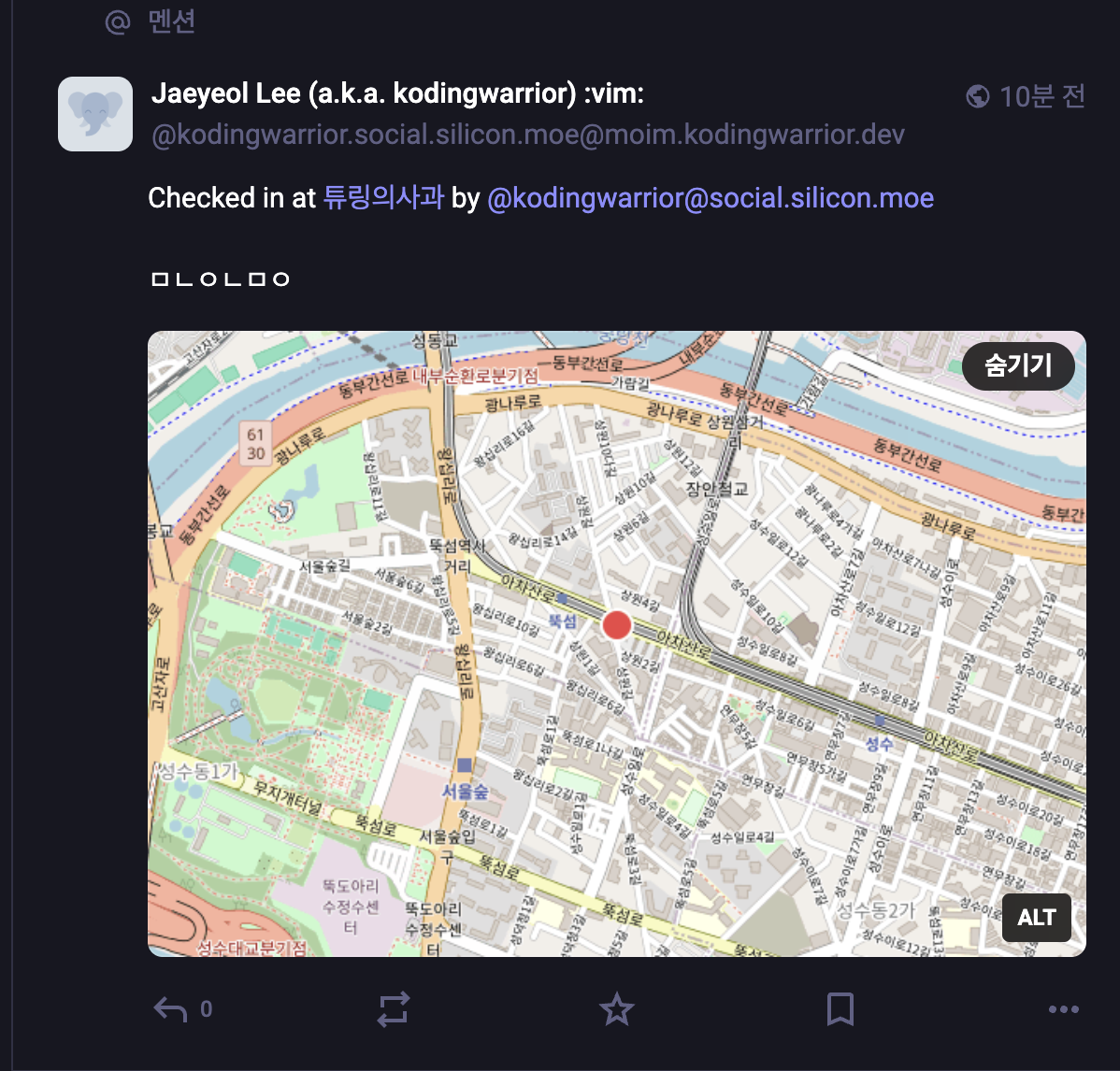Open Jaeyeol Lee's profile from display name
This screenshot has height=1071, width=1120.
(397, 93)
